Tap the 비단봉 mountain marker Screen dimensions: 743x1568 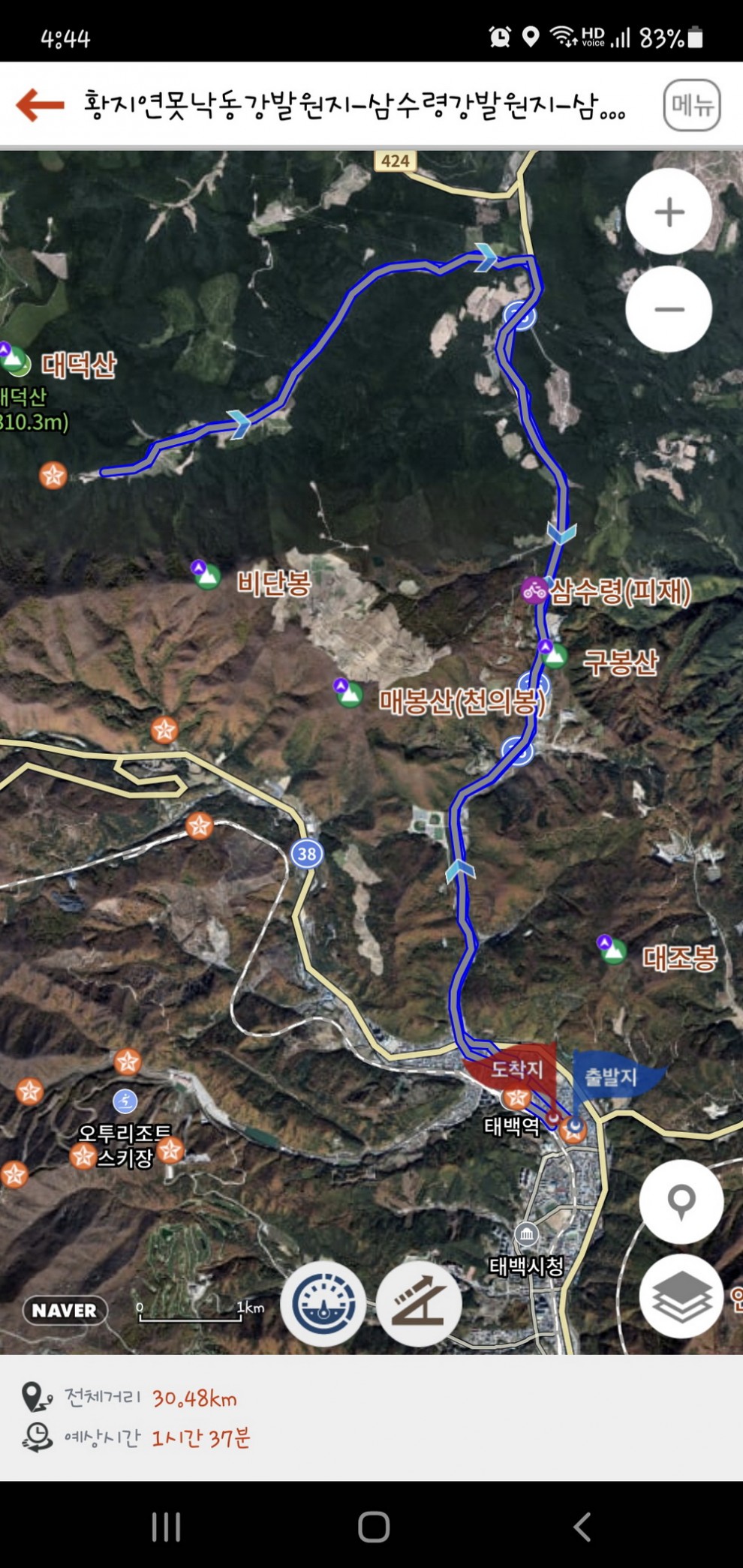(204, 575)
